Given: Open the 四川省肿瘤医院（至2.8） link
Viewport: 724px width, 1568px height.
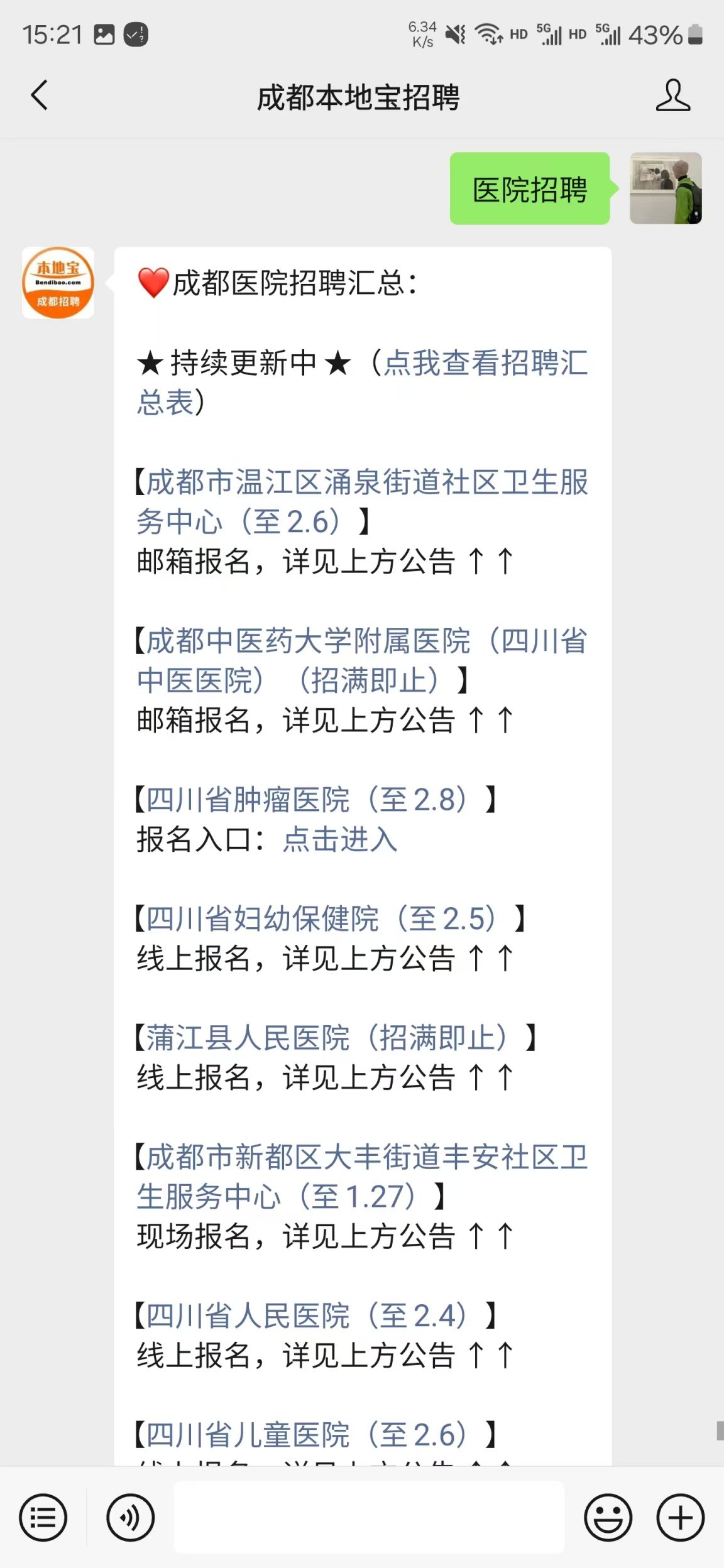Looking at the screenshot, I should [x=307, y=800].
